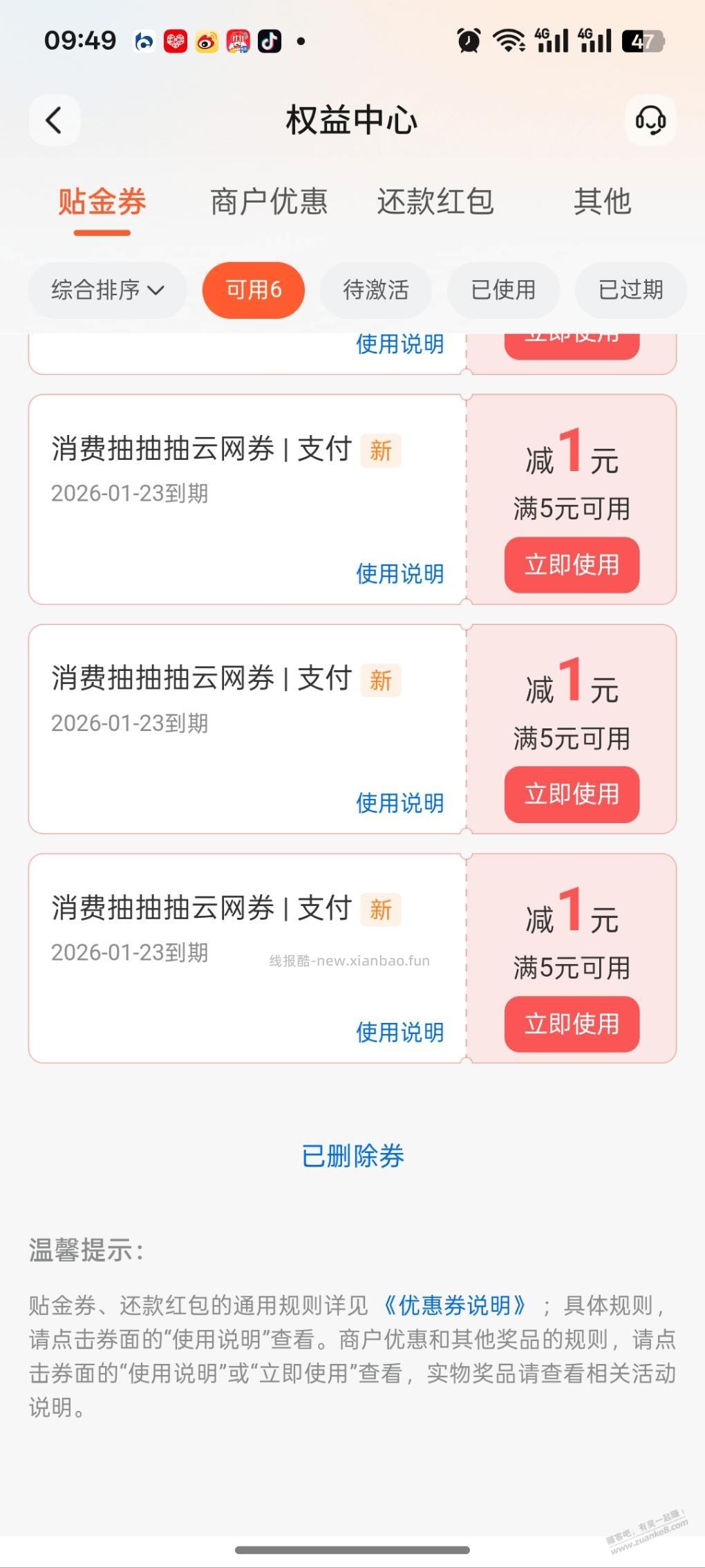Screen dimensions: 705x1568
Task: Tap the back arrow to leave 权益中心
Action: (x=55, y=120)
